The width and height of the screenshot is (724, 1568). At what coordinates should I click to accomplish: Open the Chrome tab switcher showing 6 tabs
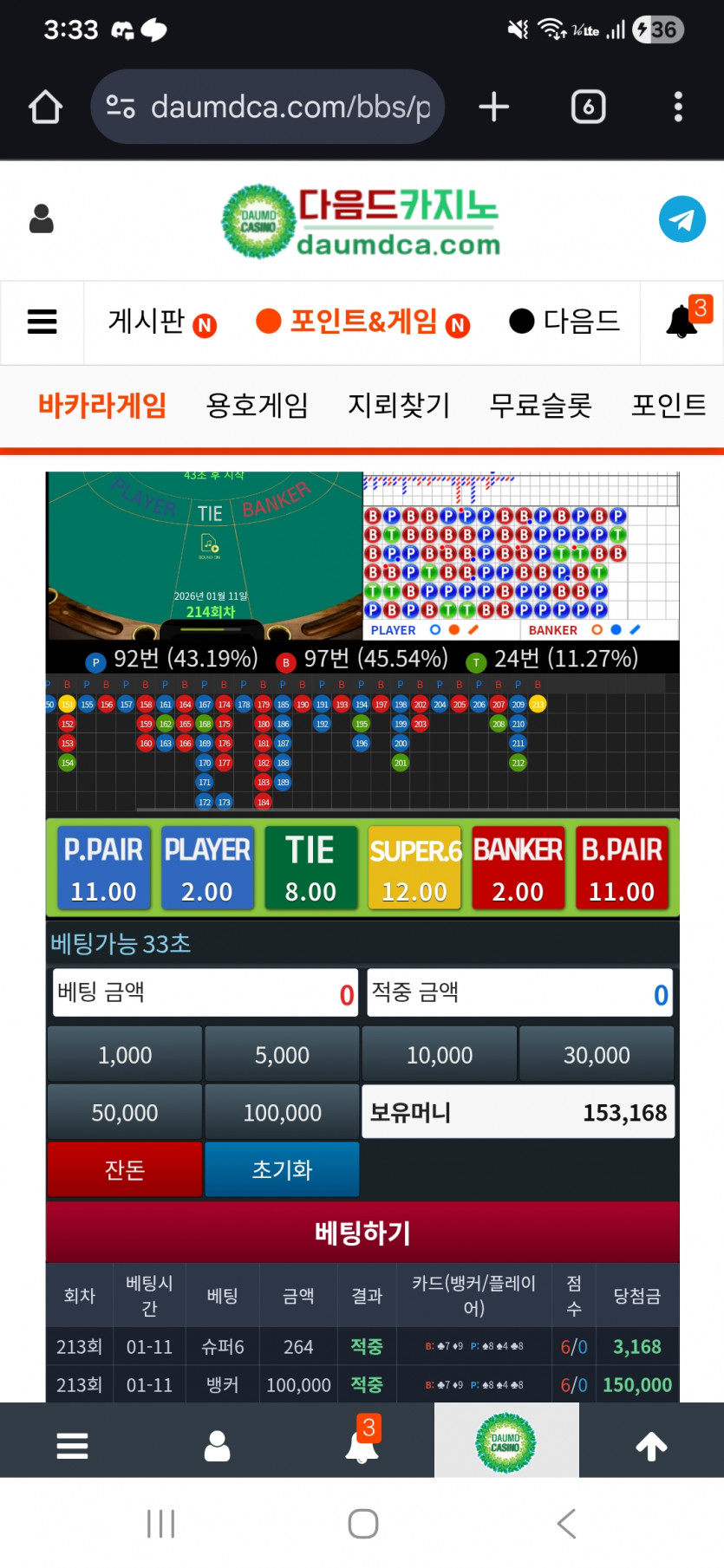click(x=588, y=107)
